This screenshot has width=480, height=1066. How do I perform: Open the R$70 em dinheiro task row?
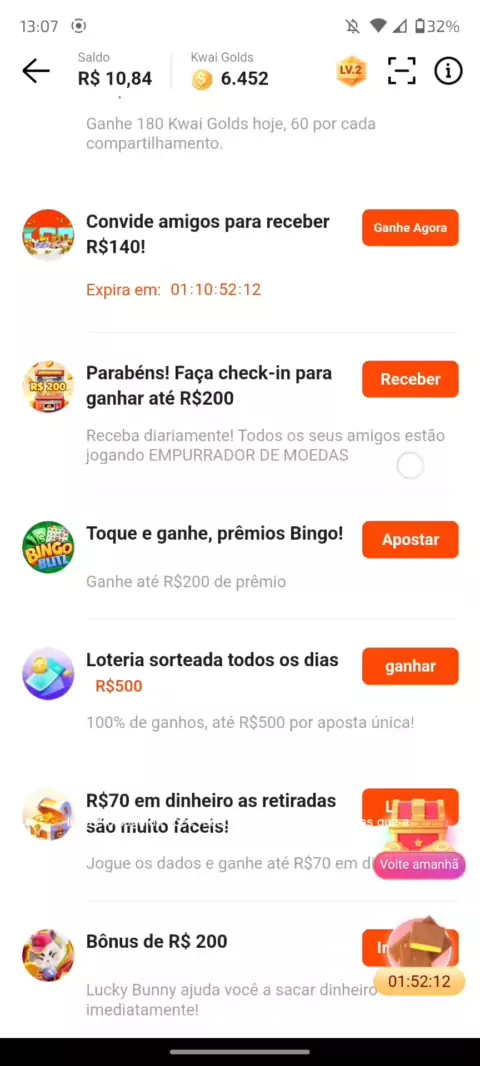pos(240,833)
